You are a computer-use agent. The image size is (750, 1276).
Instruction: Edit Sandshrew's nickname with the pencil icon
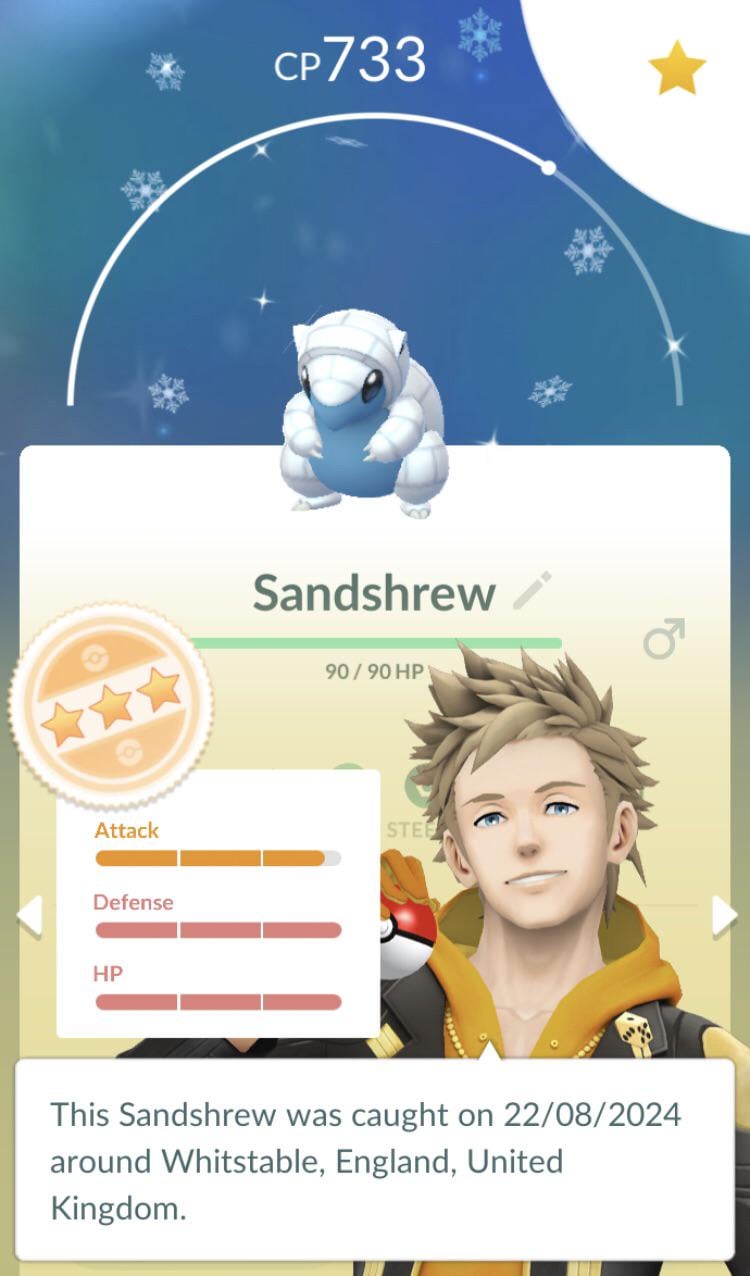(x=531, y=592)
